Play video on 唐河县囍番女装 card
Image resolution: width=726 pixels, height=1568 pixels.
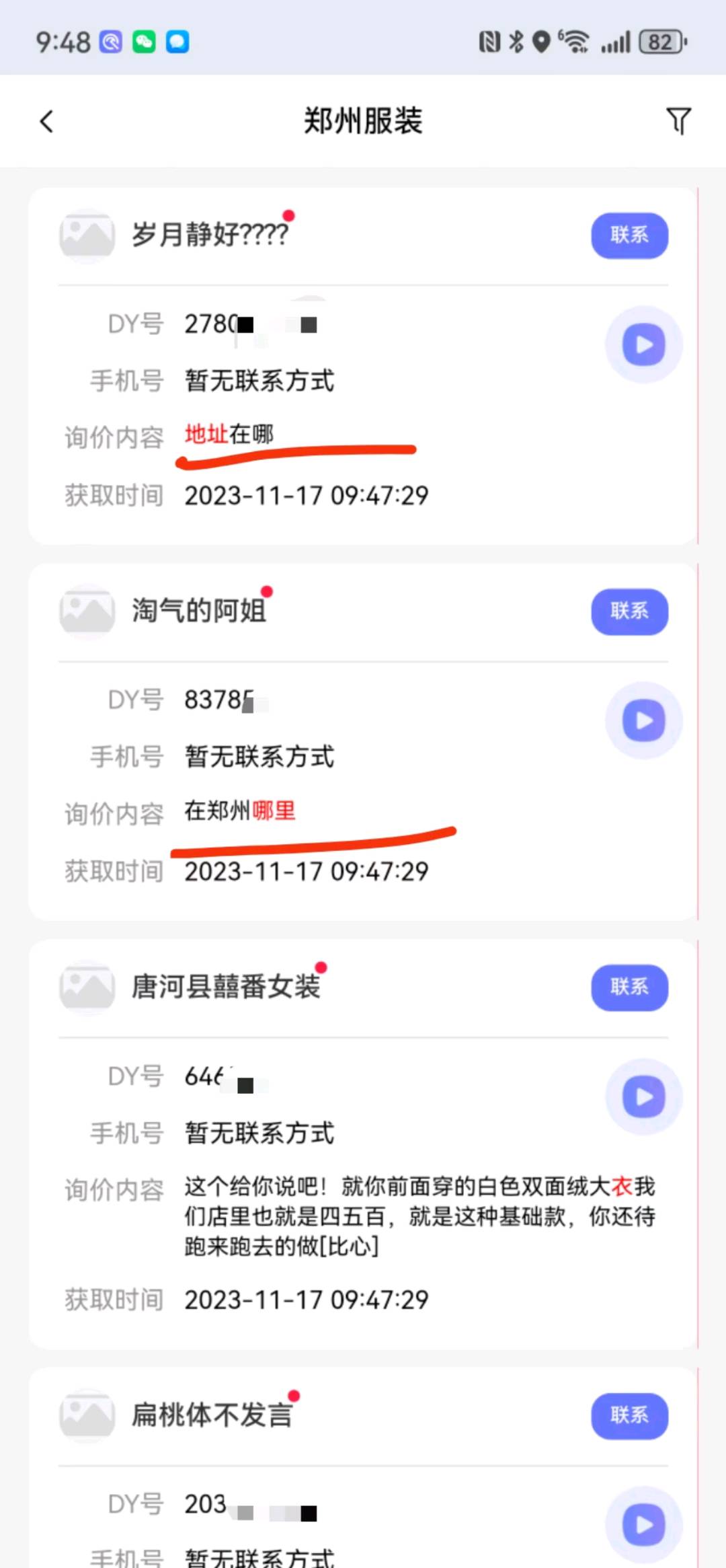(x=643, y=1097)
